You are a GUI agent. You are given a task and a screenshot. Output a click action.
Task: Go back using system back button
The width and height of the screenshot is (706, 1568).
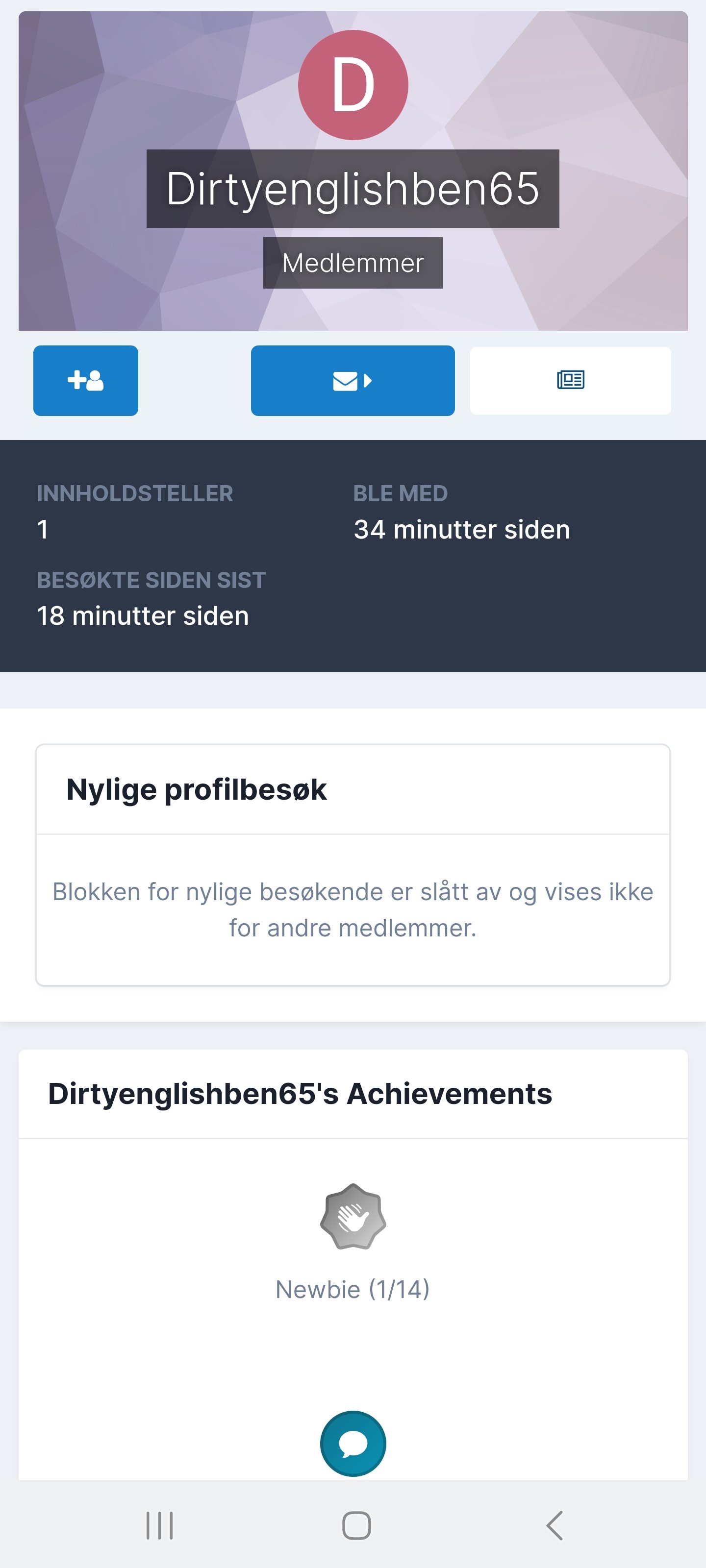pos(555,1525)
